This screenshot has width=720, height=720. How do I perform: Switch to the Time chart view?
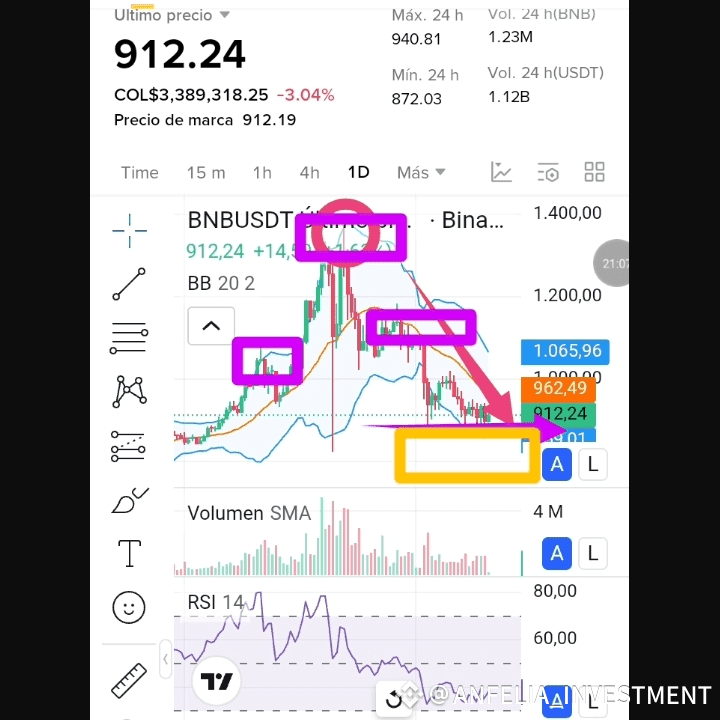pyautogui.click(x=140, y=173)
